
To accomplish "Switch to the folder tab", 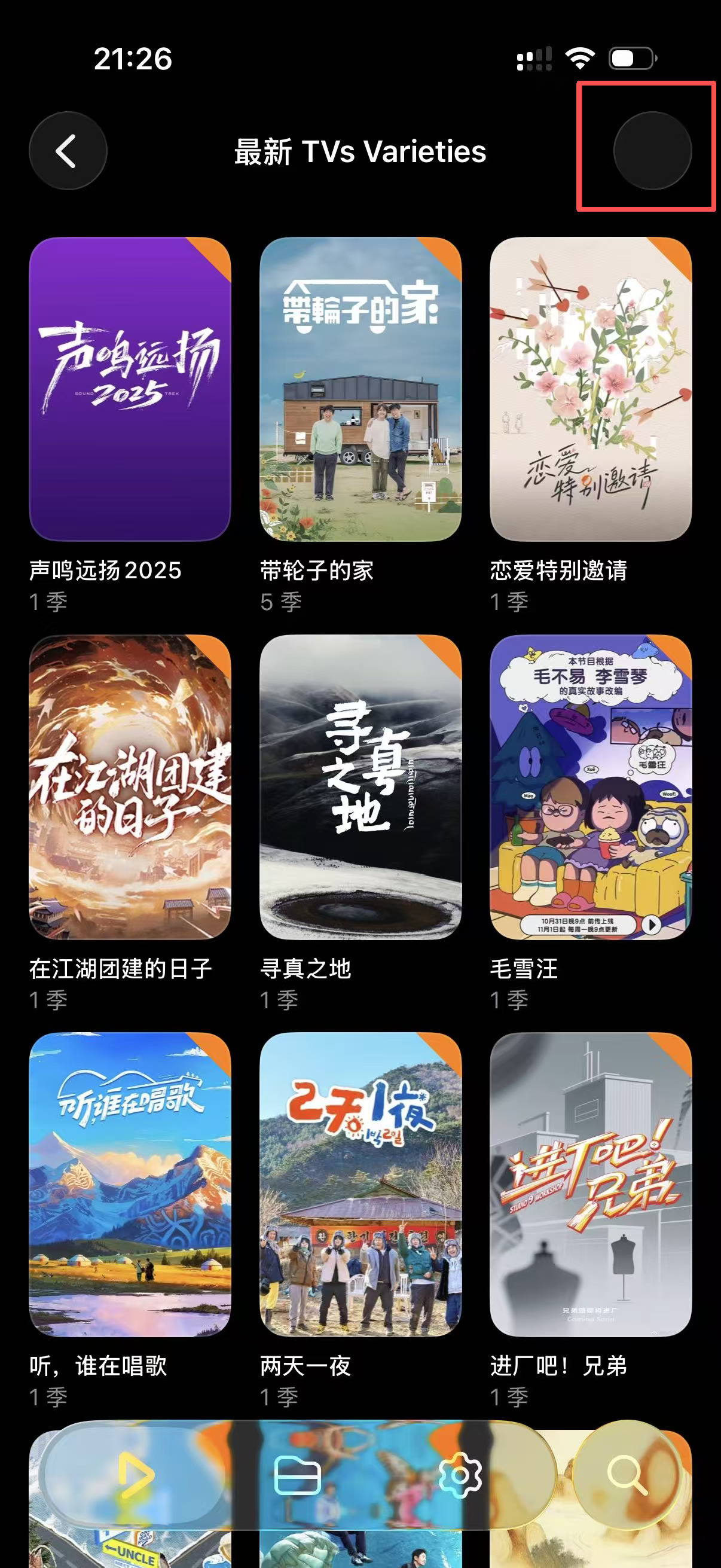I will pyautogui.click(x=298, y=1475).
